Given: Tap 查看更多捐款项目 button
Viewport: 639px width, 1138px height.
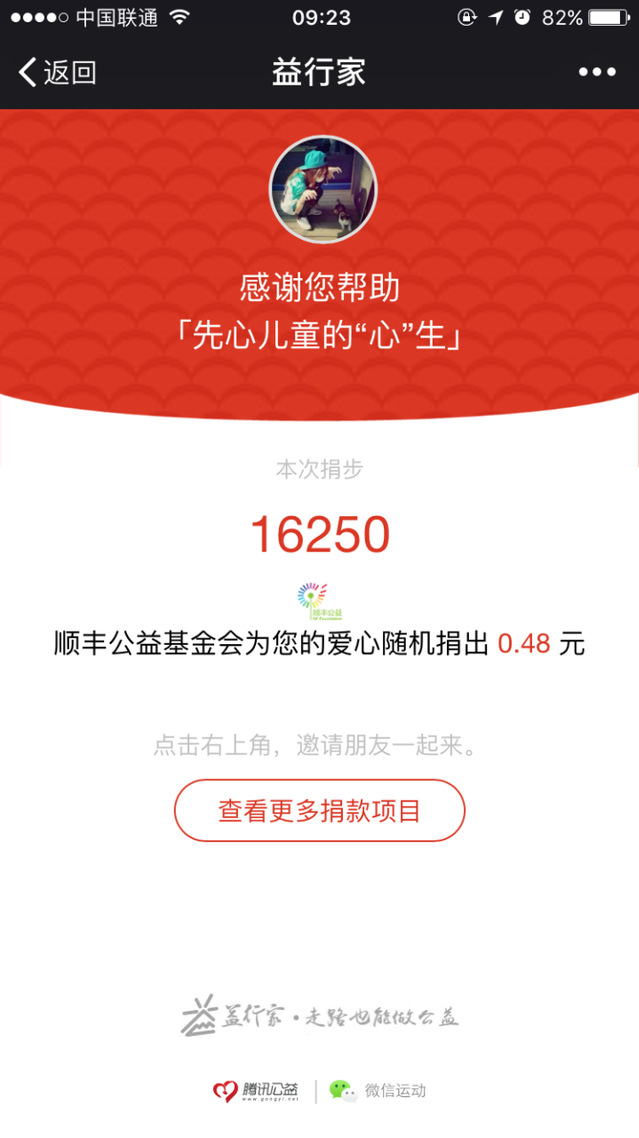Looking at the screenshot, I should [319, 811].
